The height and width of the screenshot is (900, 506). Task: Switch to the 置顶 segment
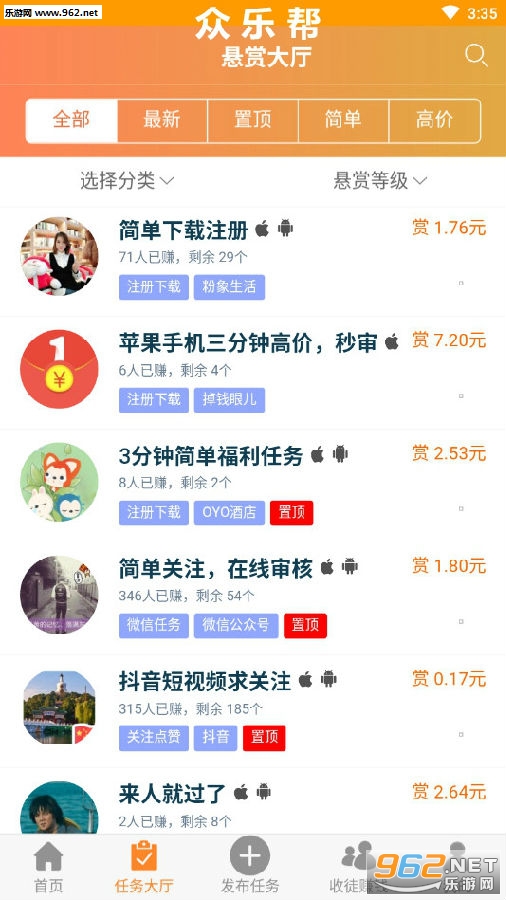click(x=252, y=120)
